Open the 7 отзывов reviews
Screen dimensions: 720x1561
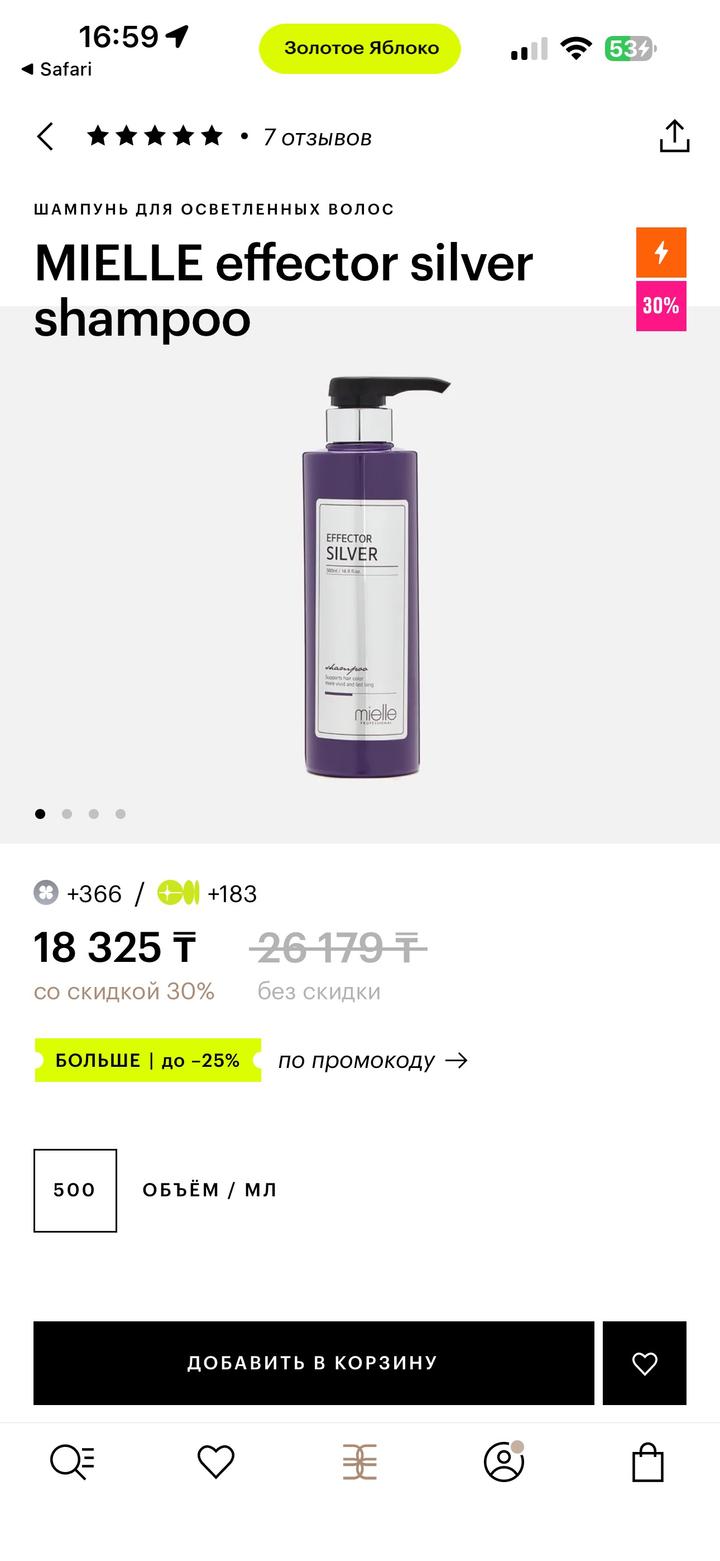(x=317, y=137)
